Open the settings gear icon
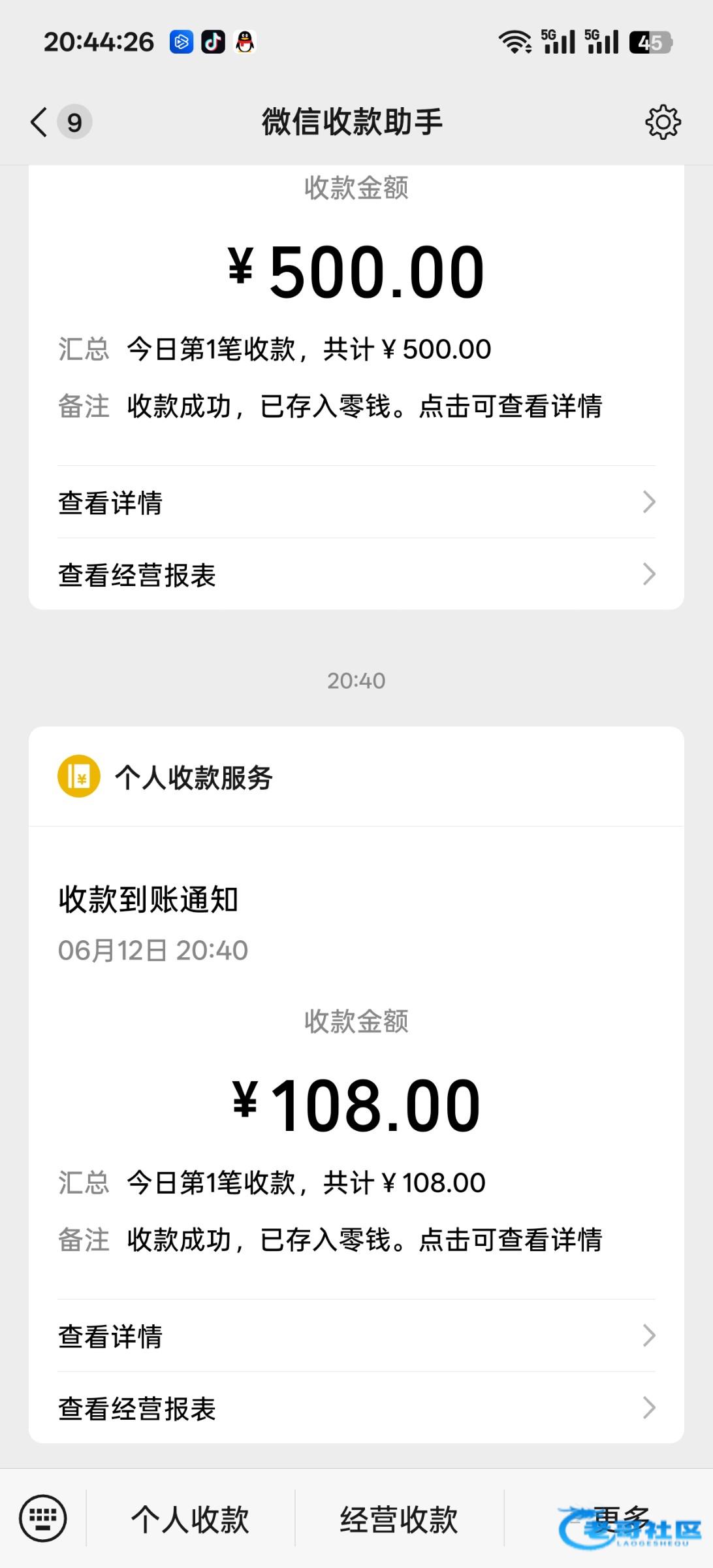Screen dimensions: 713x1568 pyautogui.click(x=663, y=122)
